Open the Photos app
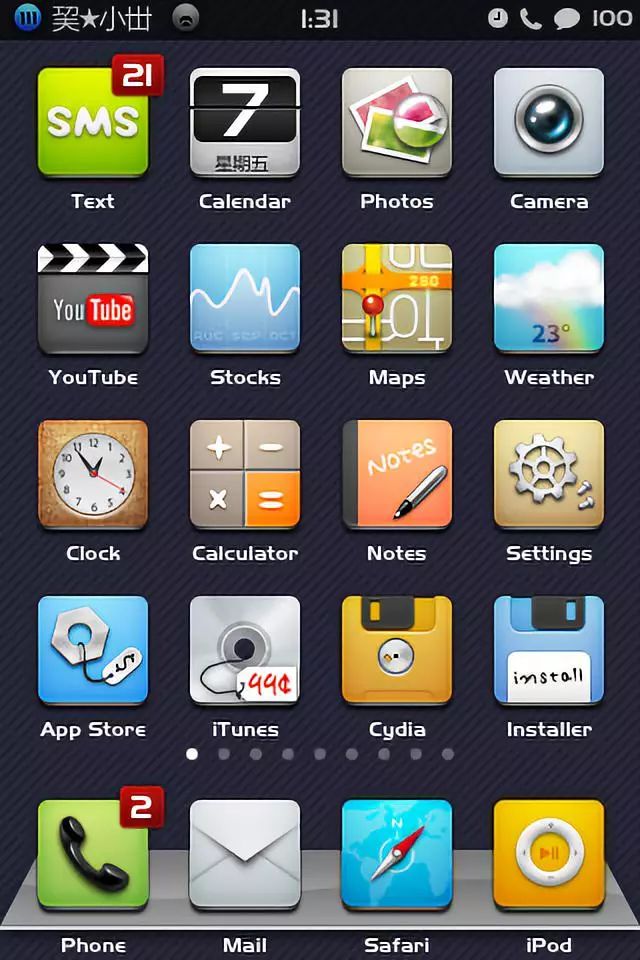 pyautogui.click(x=397, y=123)
